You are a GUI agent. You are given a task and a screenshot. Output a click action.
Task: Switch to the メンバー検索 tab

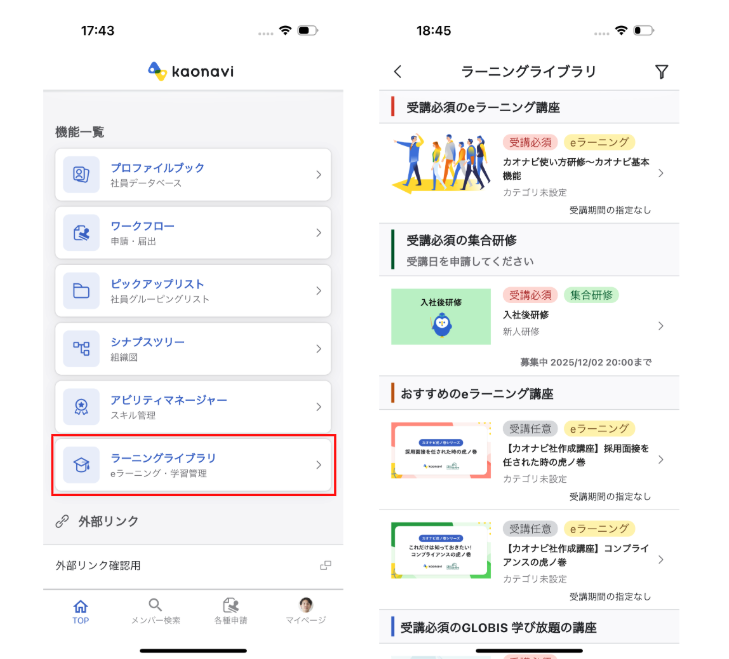coord(155,611)
